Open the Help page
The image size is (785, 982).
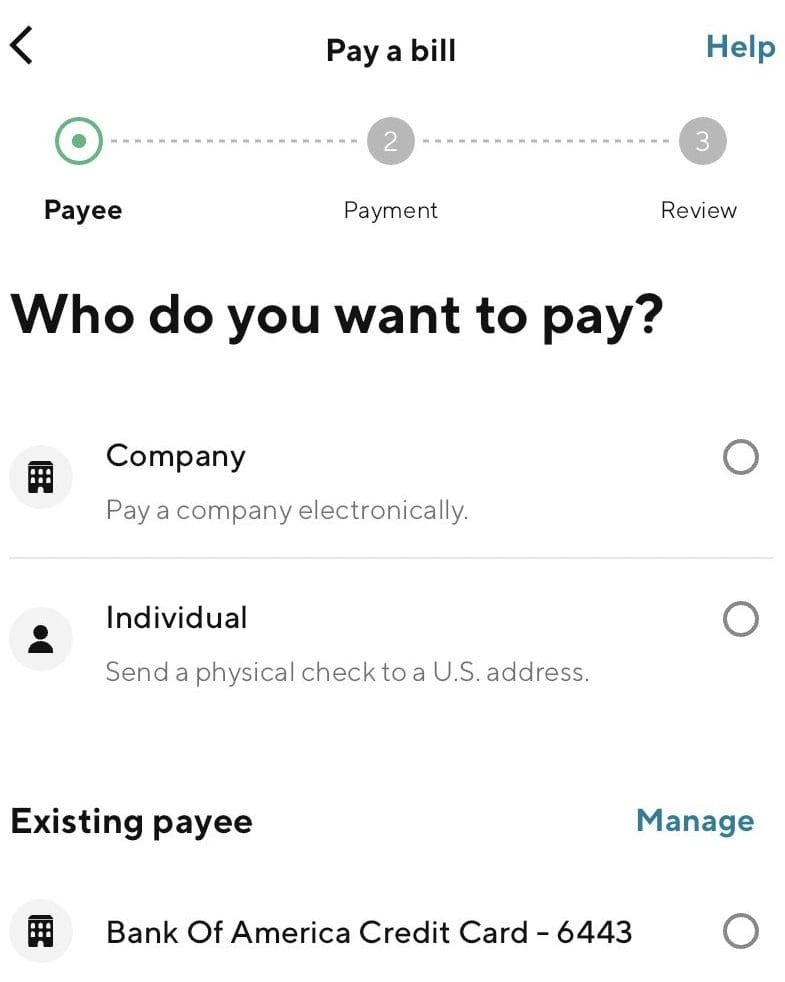coord(740,46)
